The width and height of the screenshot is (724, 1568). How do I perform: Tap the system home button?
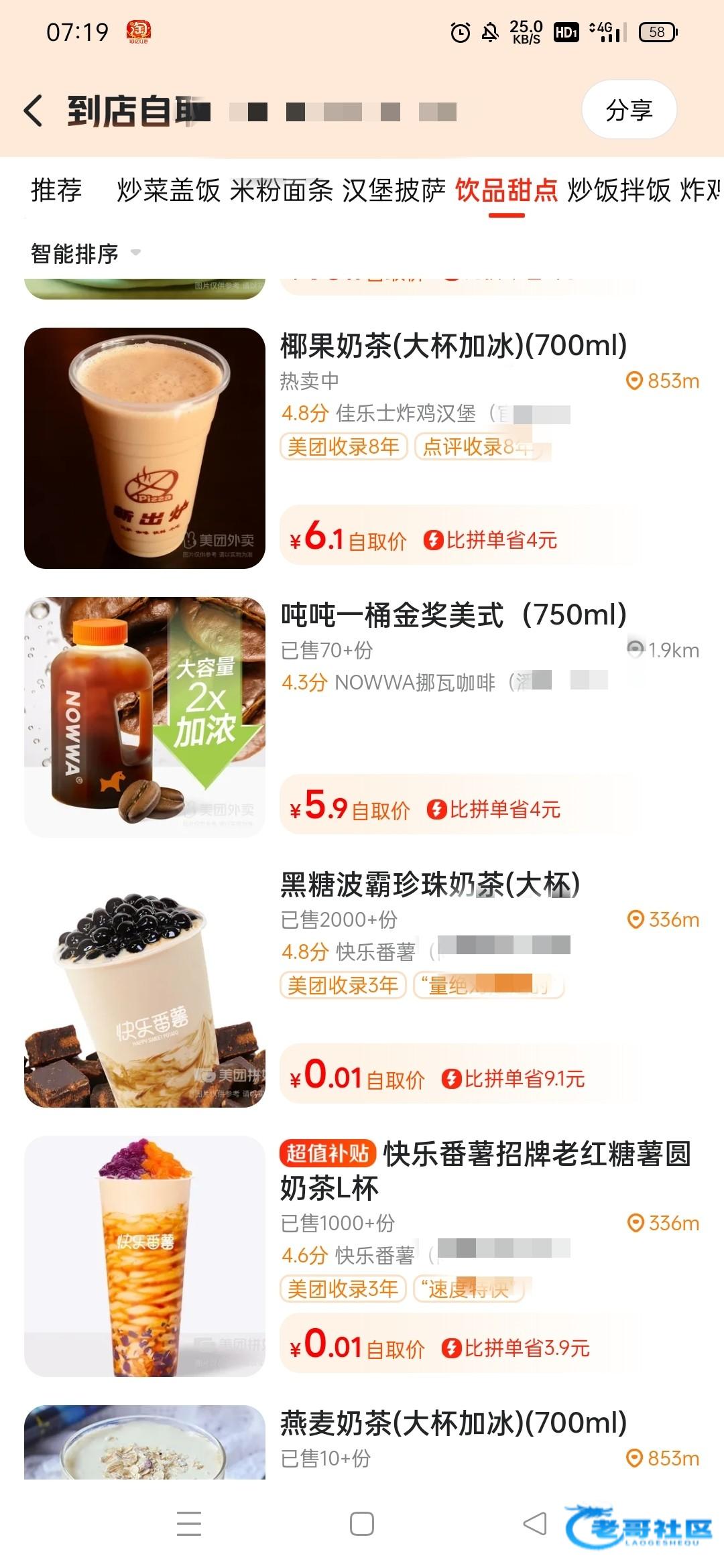(362, 1524)
